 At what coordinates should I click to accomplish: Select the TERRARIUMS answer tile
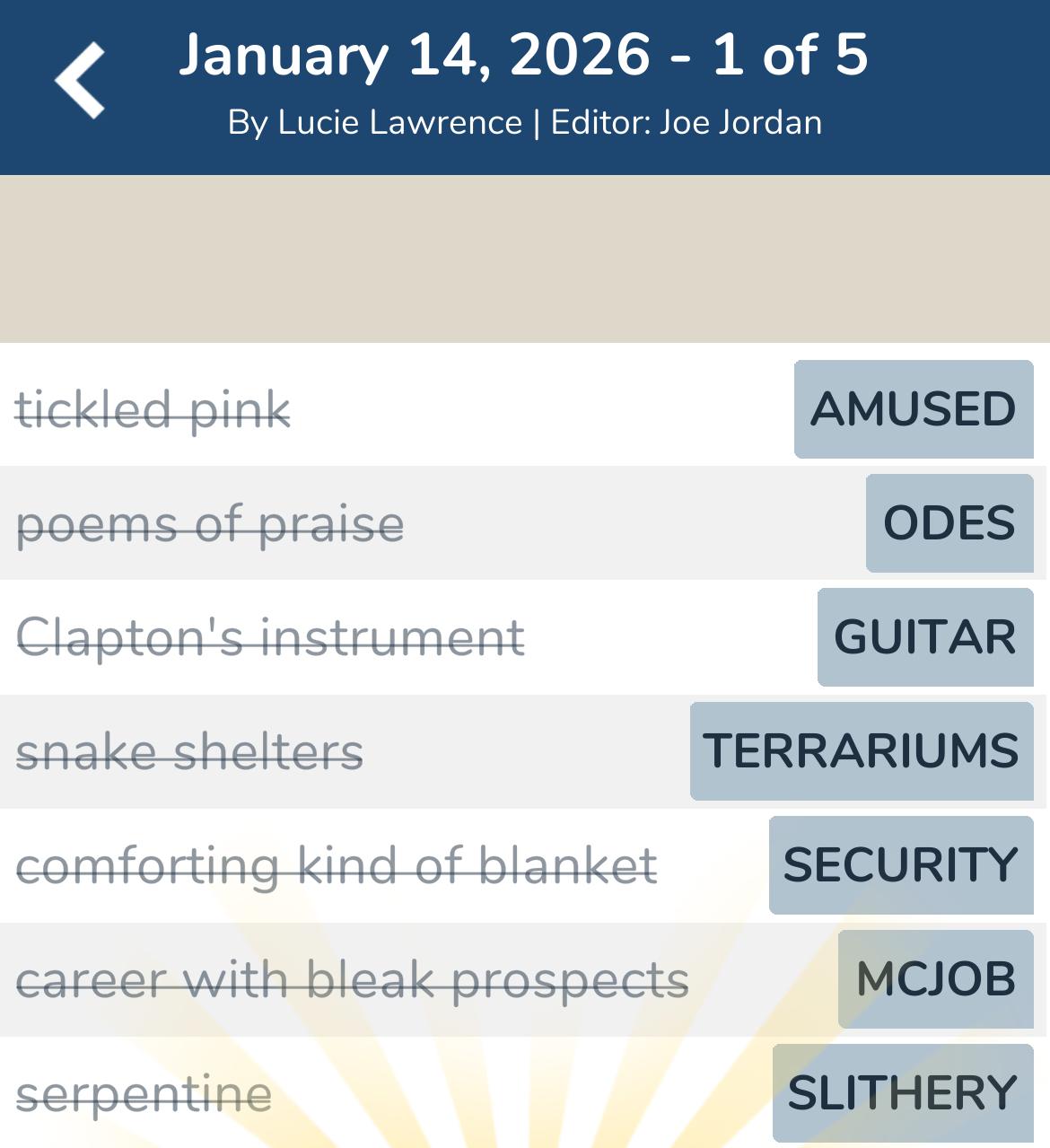860,750
